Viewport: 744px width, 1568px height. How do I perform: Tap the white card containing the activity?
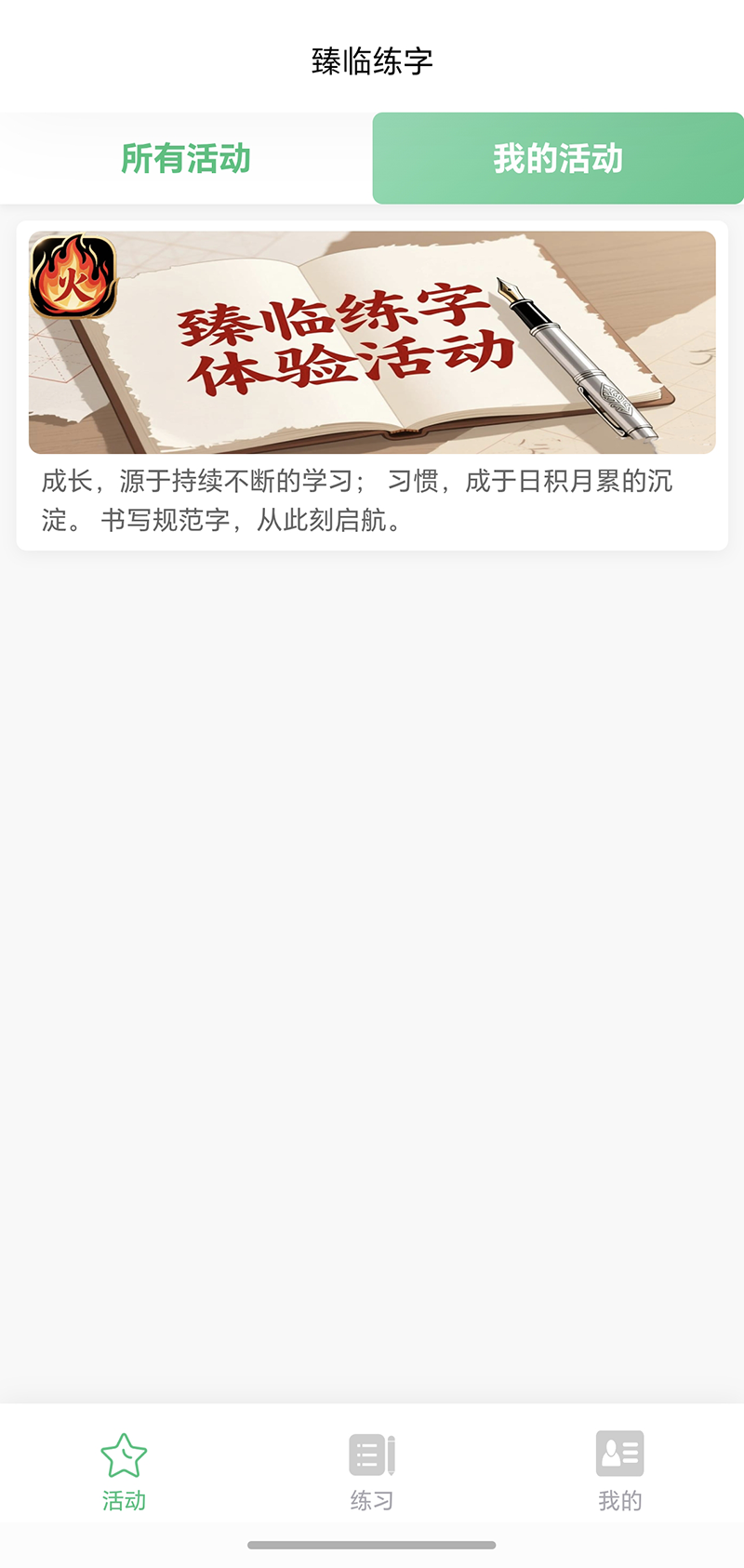[x=372, y=381]
